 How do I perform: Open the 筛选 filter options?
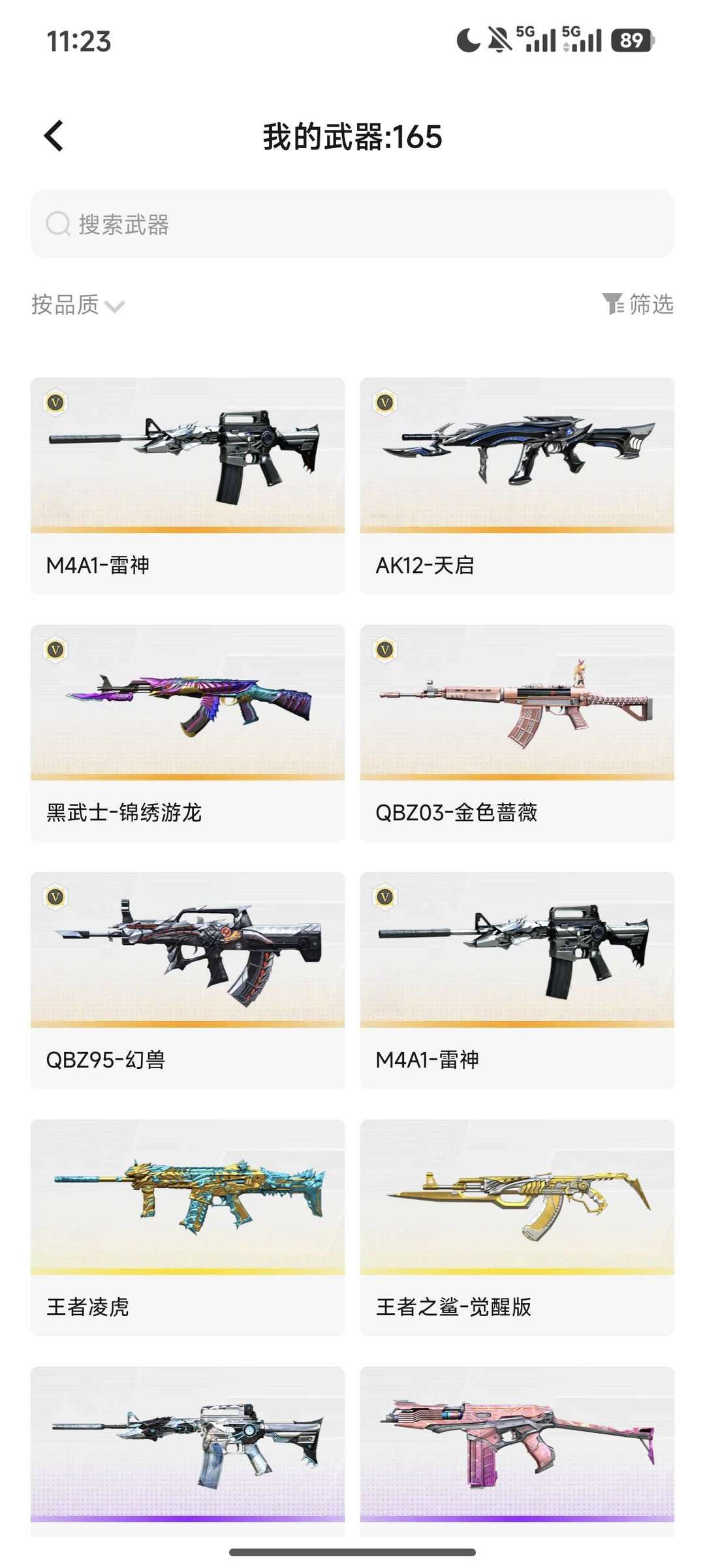638,304
